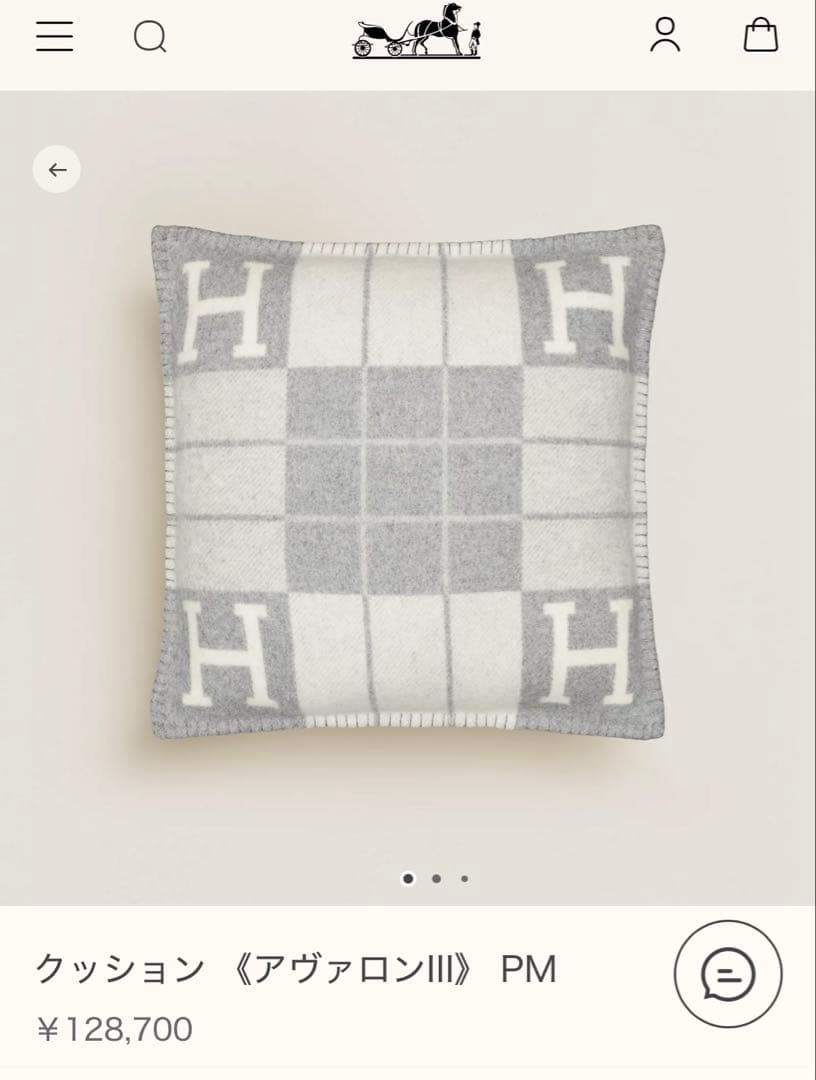Jump to the third product image dot
816x1080 pixels.
point(464,879)
